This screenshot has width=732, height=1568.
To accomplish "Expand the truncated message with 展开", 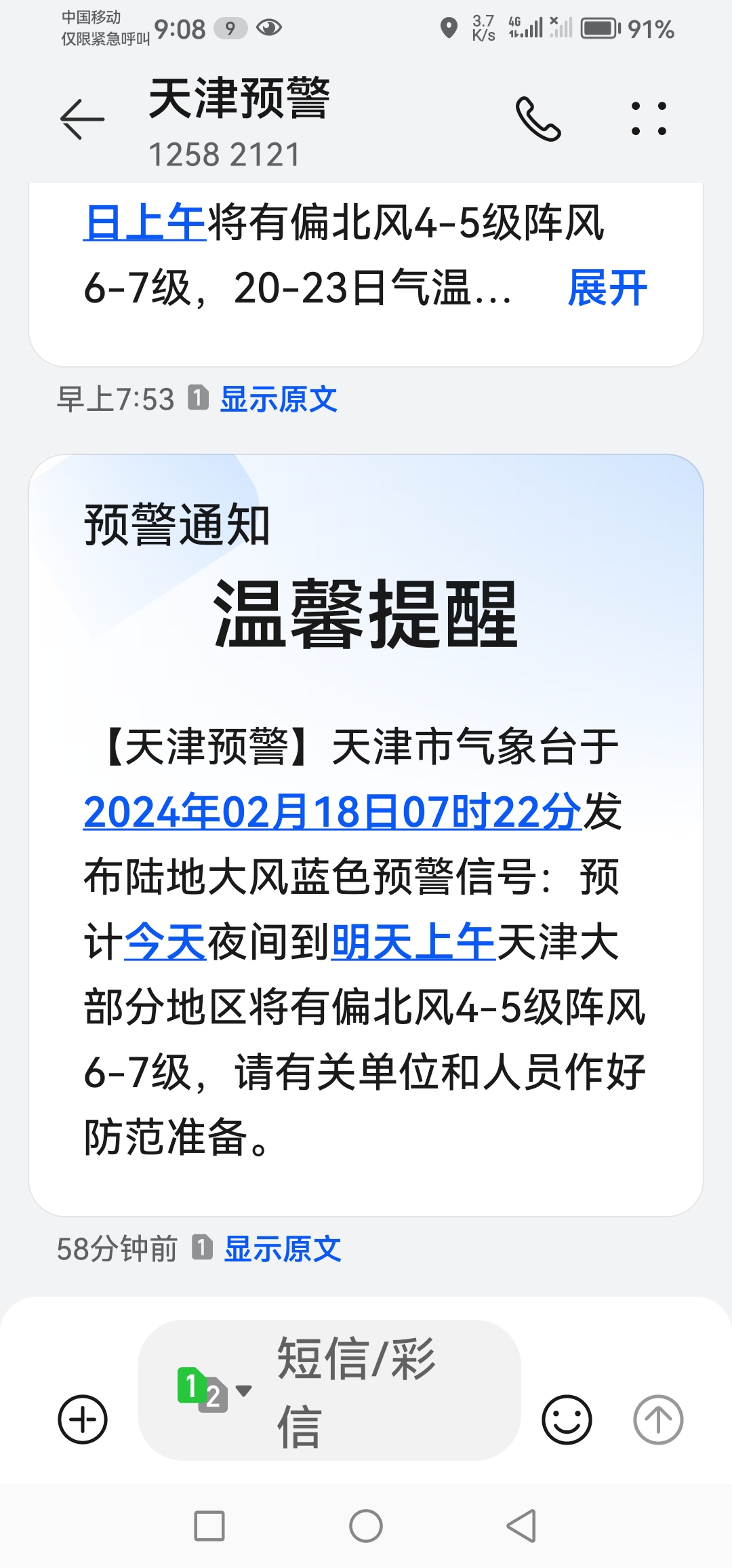I will (x=607, y=289).
